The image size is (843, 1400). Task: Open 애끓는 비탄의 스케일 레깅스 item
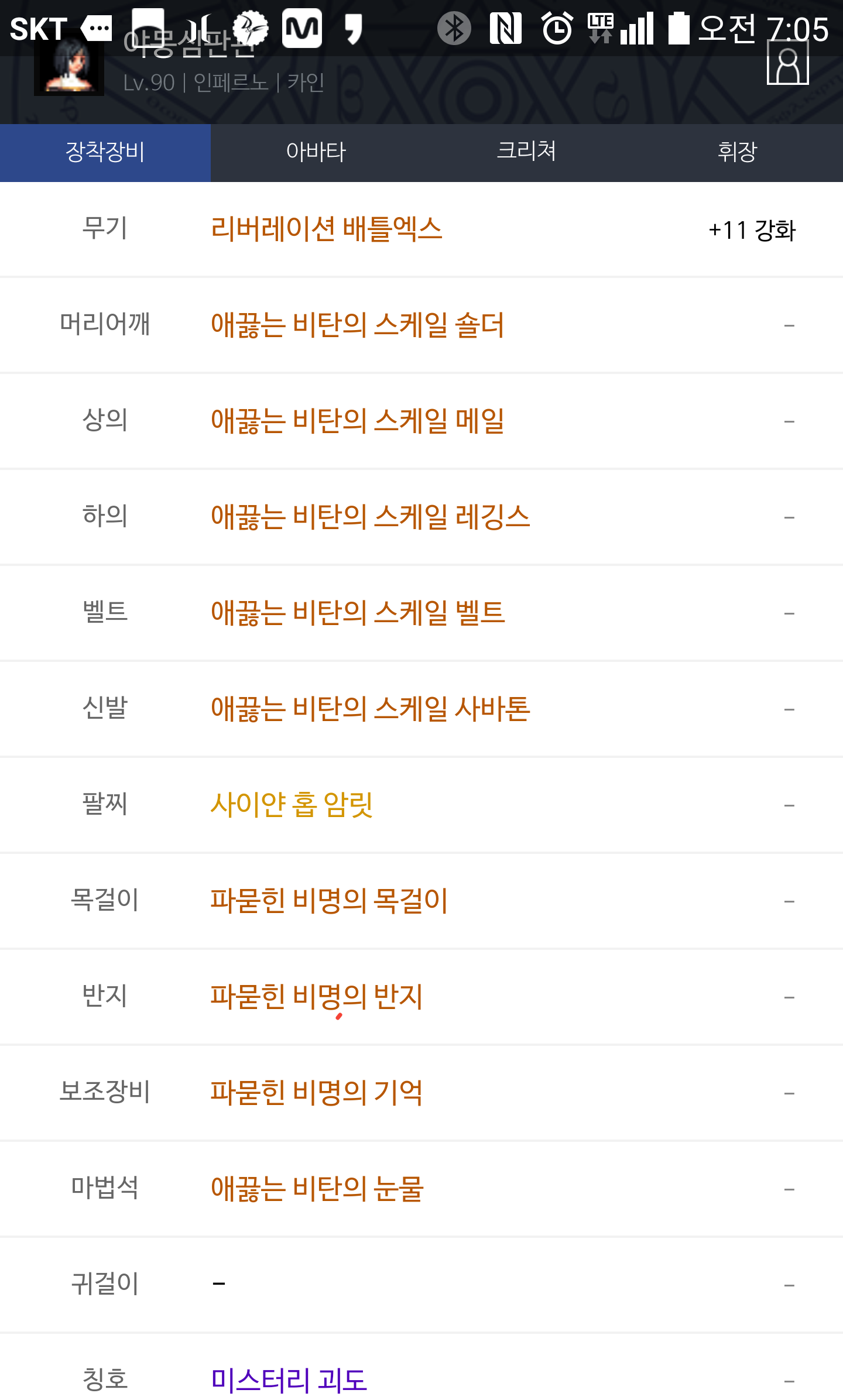tap(370, 517)
